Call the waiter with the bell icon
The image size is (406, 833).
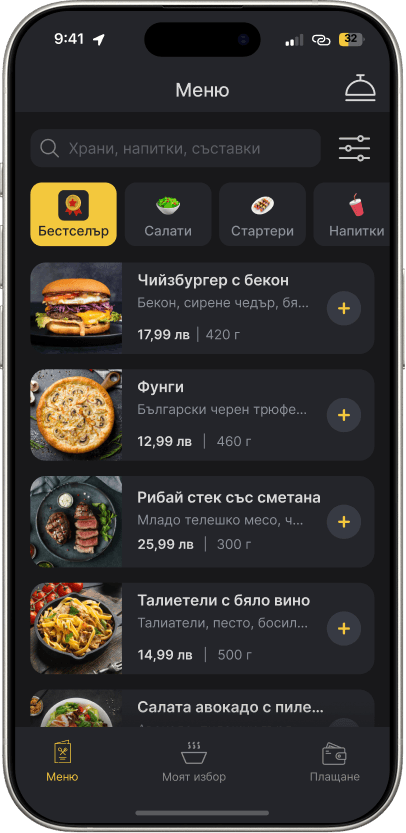tap(360, 88)
